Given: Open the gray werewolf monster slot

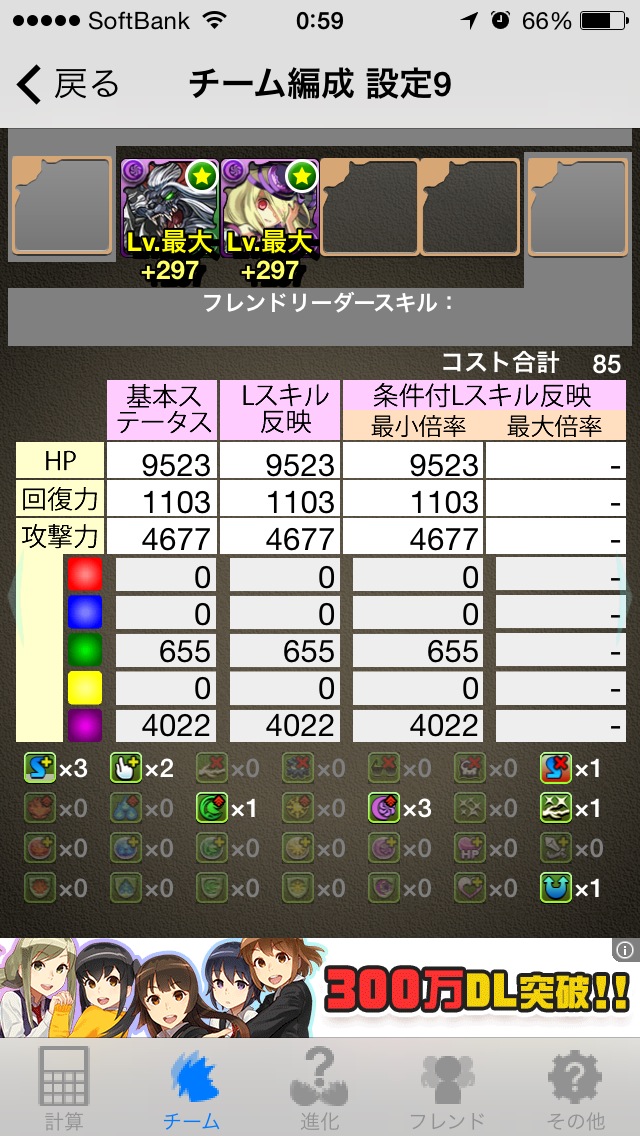Looking at the screenshot, I should (x=170, y=207).
